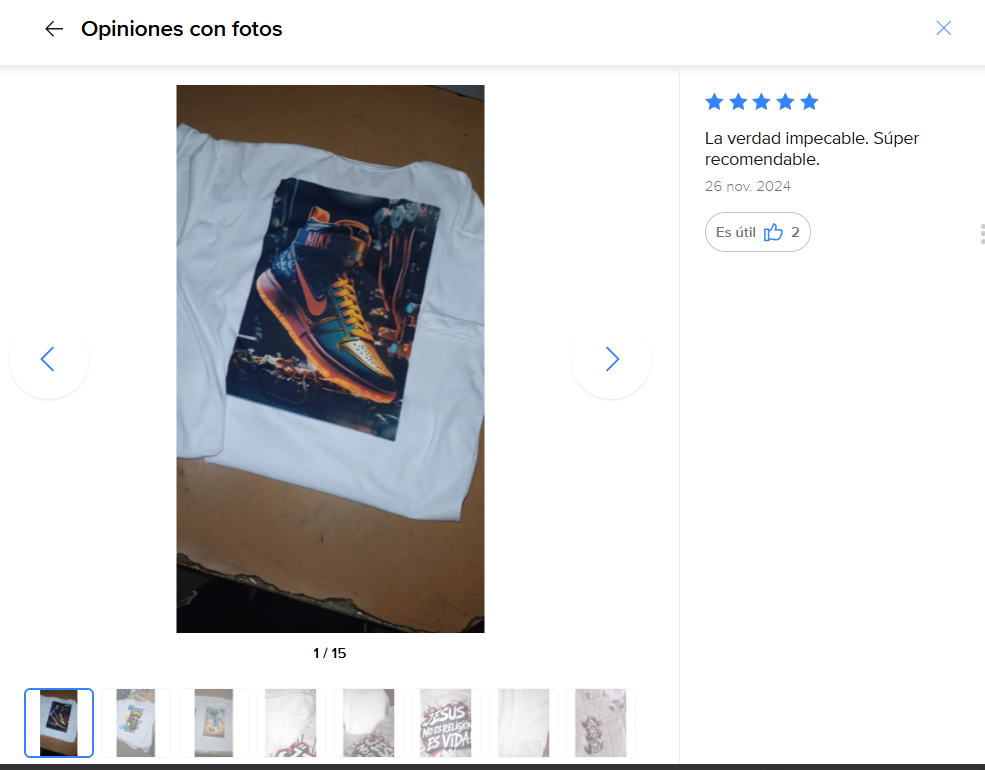The width and height of the screenshot is (985, 770).
Task: Go back from Opiniones con fotos
Action: point(54,29)
